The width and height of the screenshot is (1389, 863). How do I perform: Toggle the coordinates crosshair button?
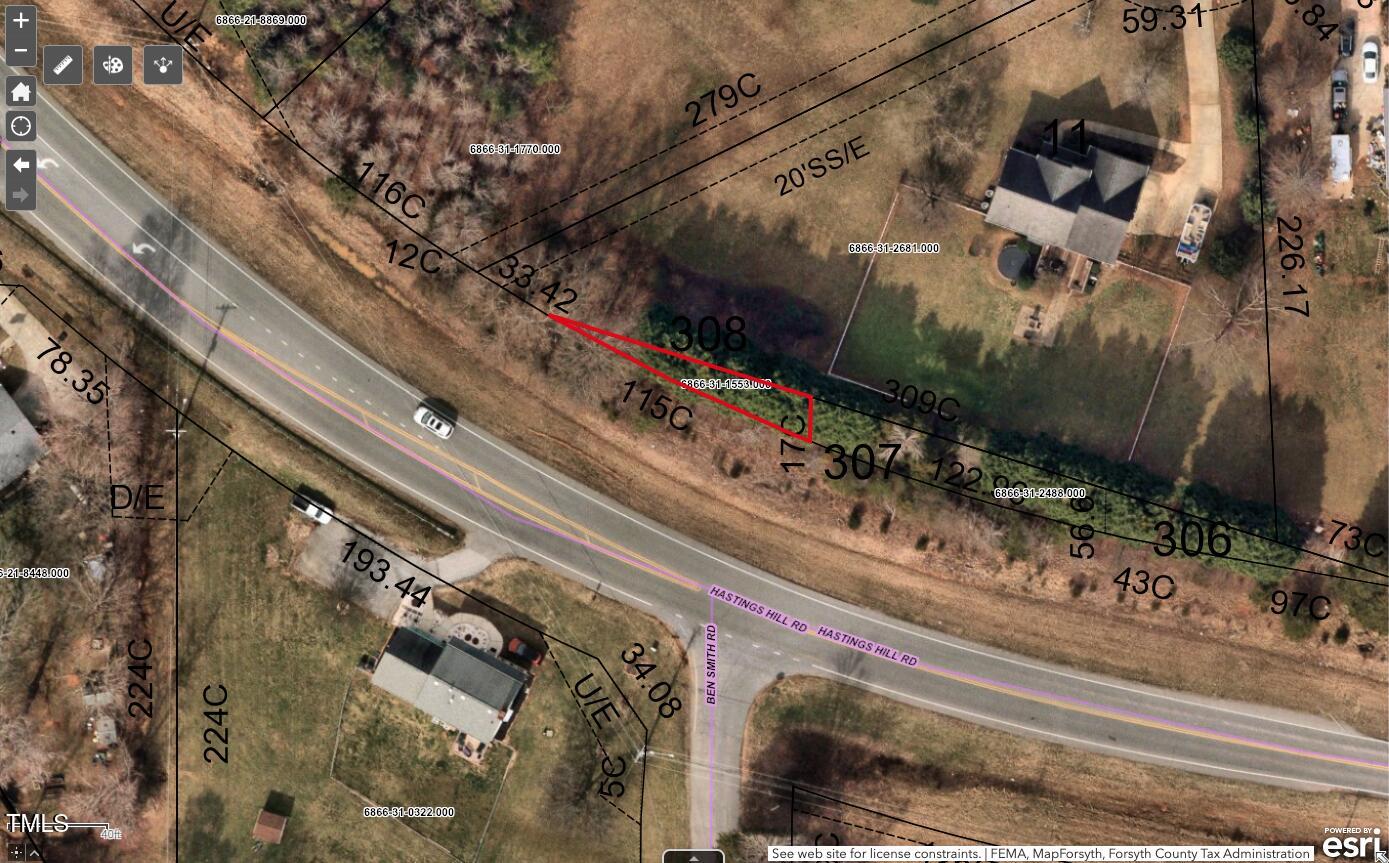pyautogui.click(x=16, y=852)
